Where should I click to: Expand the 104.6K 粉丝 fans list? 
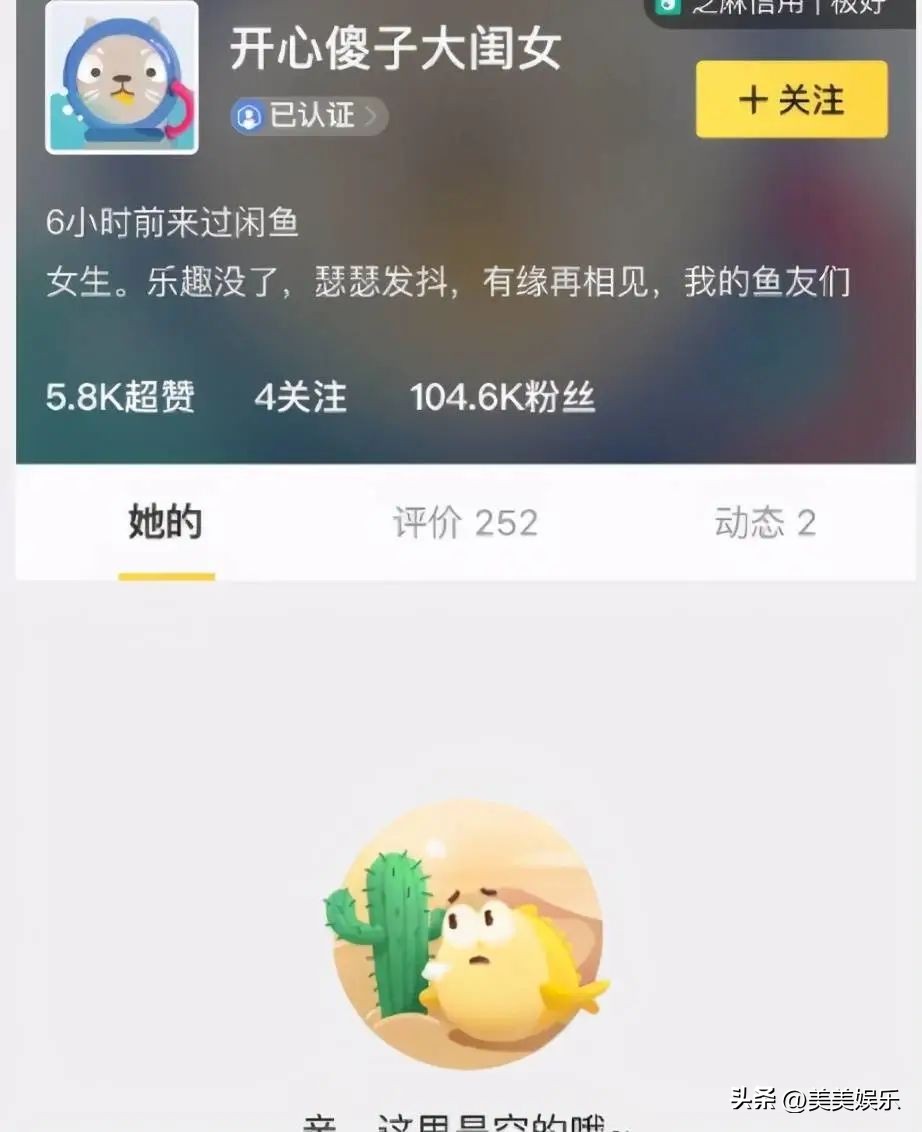[x=500, y=397]
